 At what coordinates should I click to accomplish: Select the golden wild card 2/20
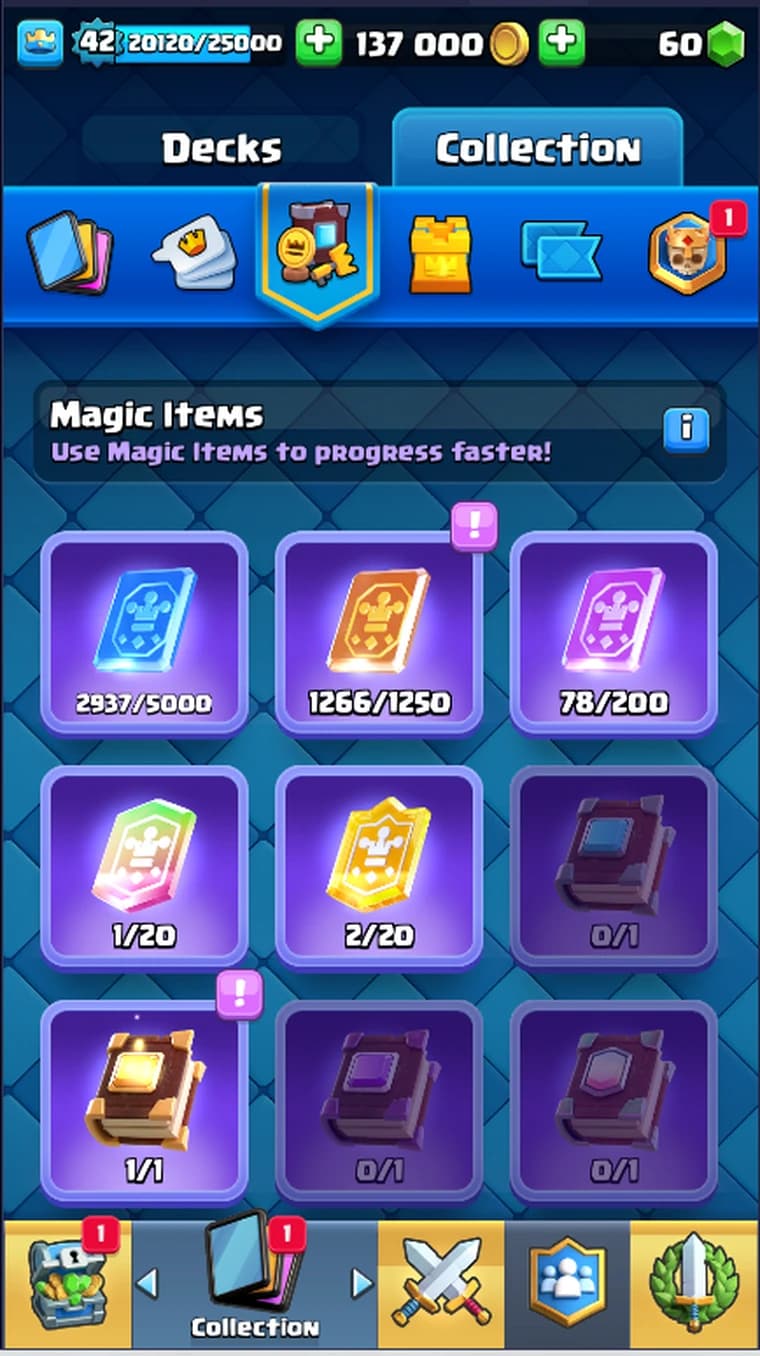tap(379, 867)
